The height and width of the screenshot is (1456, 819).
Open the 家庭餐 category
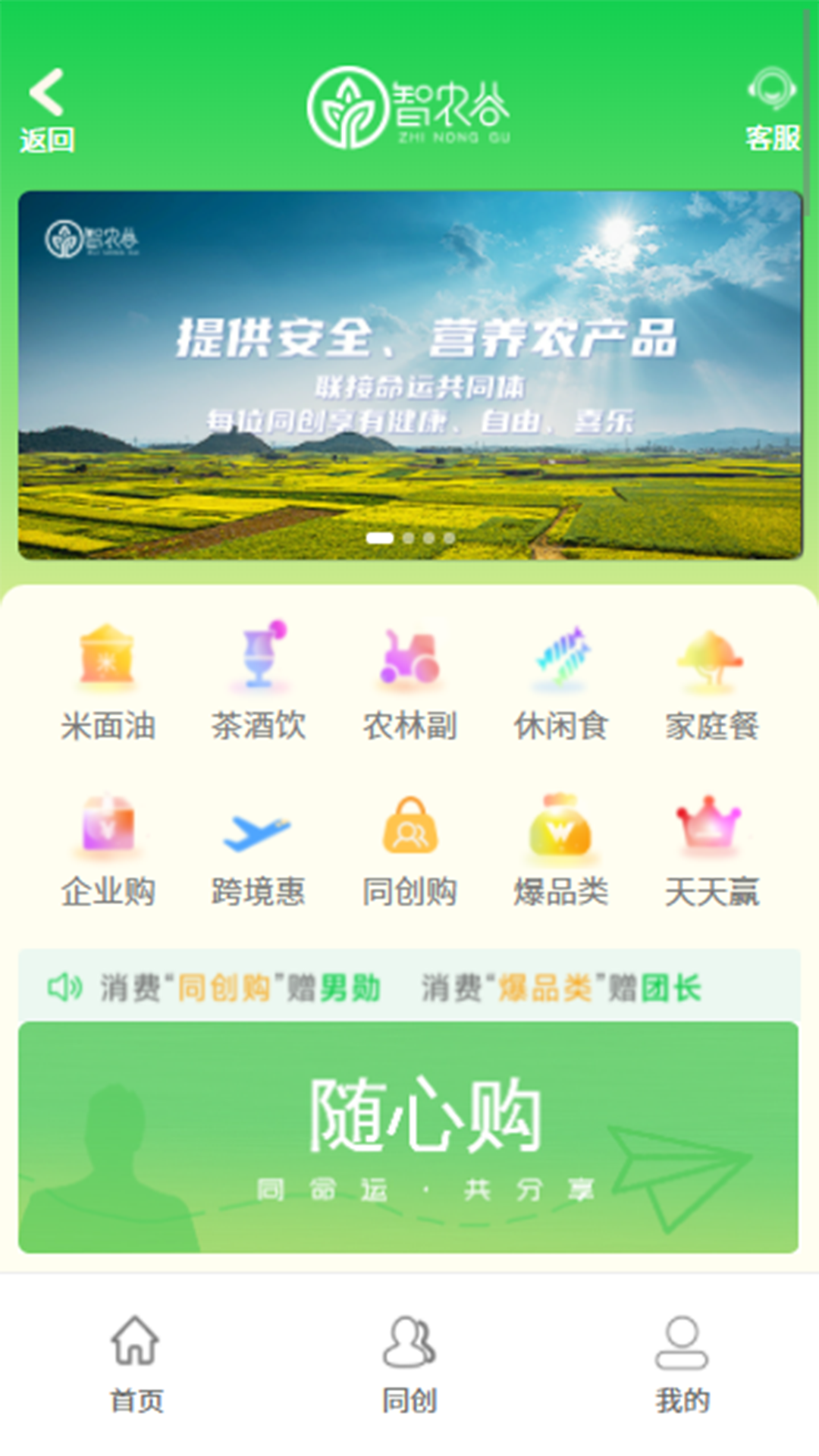[x=711, y=680]
